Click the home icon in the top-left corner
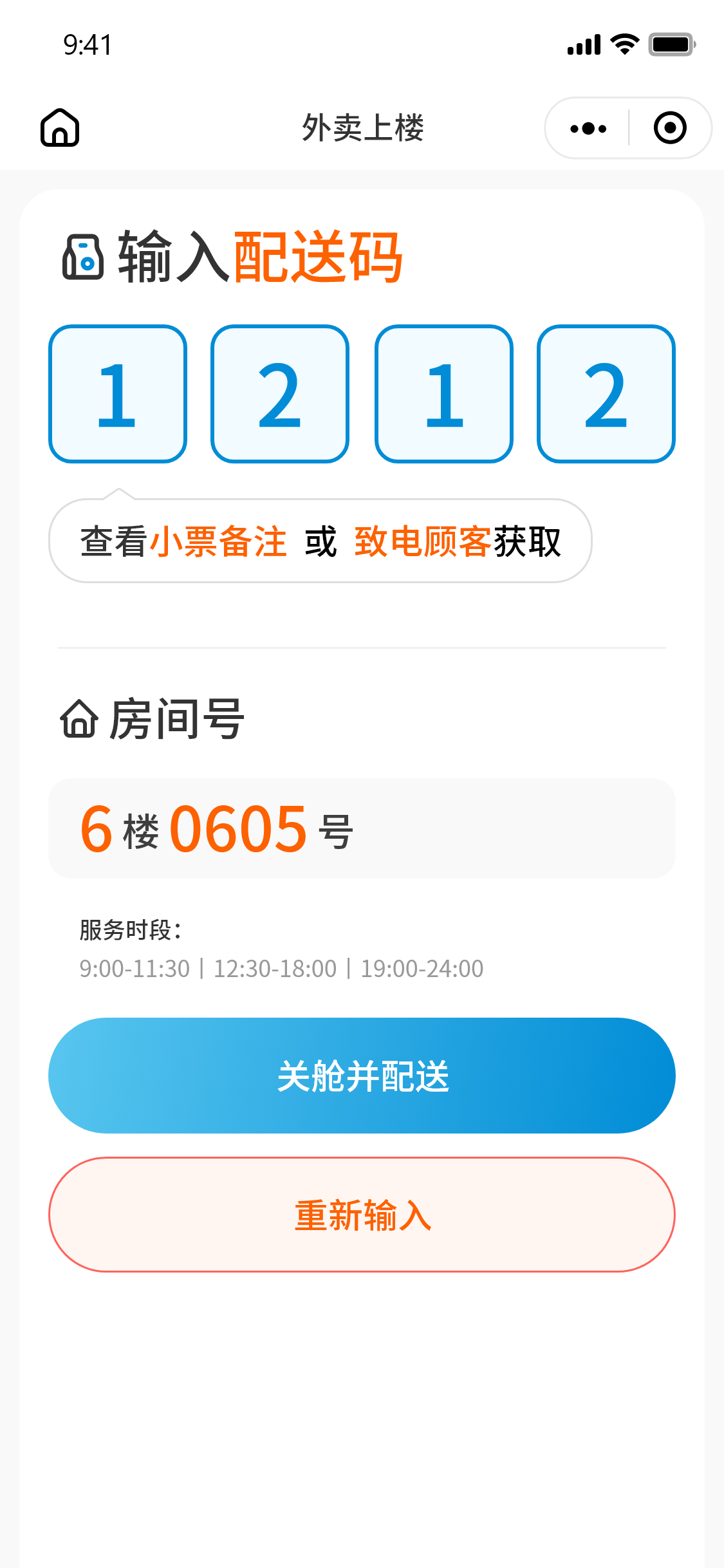Image resolution: width=724 pixels, height=1568 pixels. 60,127
